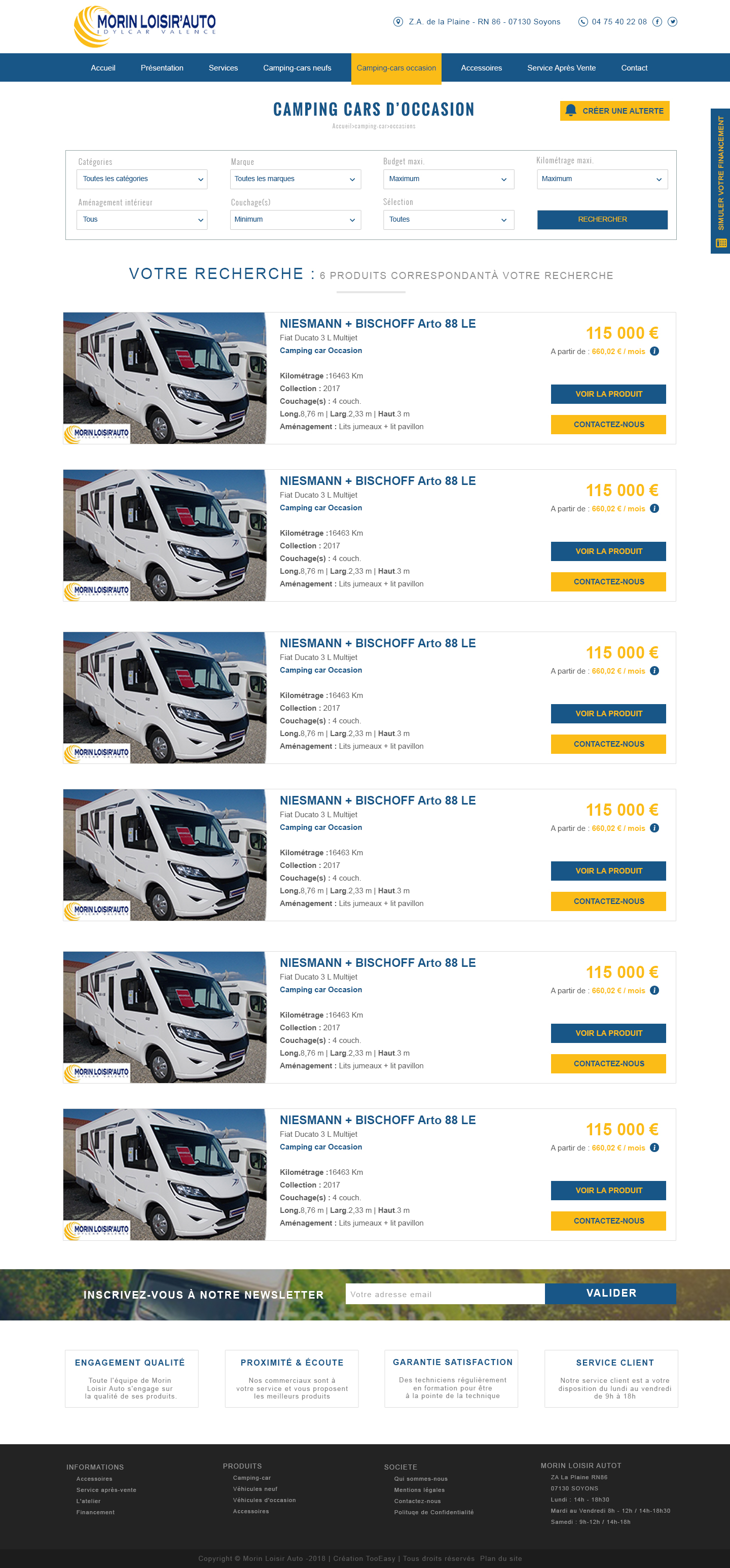Tap the Rechercher button

coord(602,220)
